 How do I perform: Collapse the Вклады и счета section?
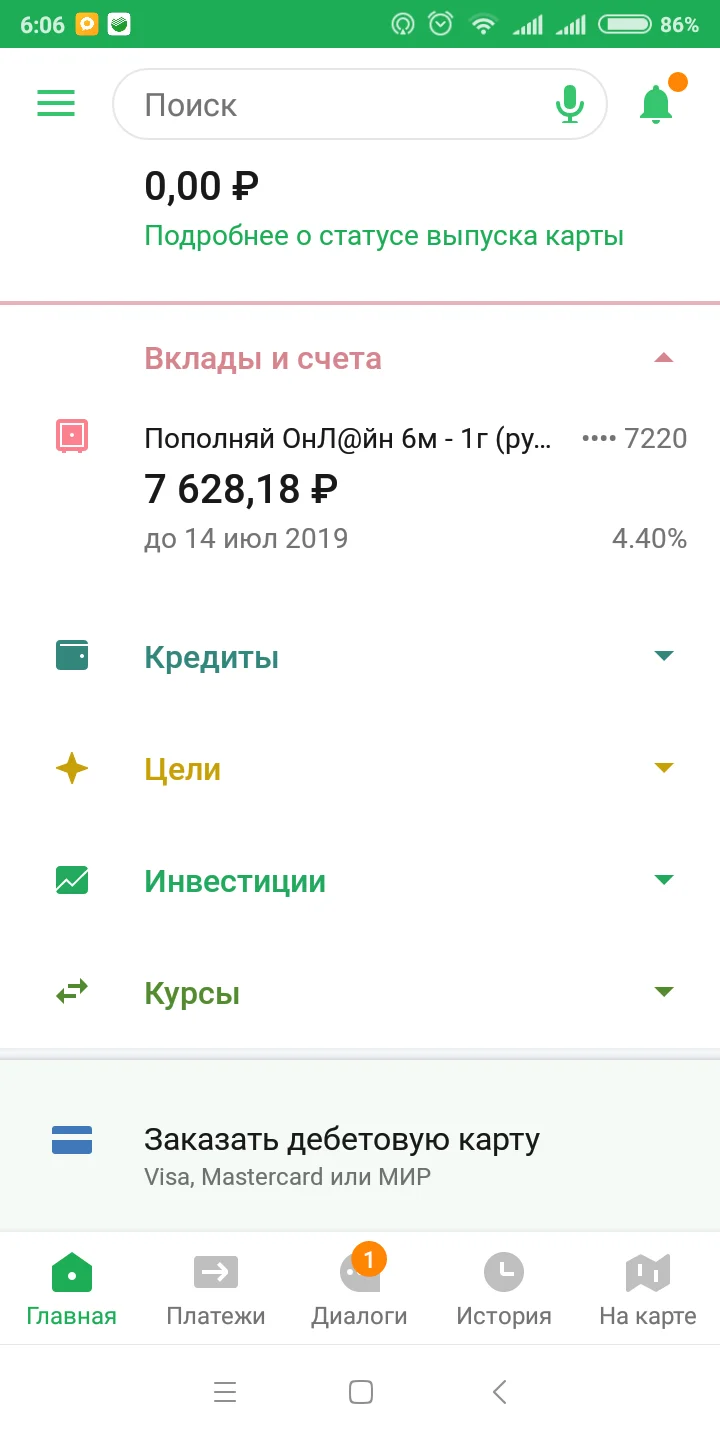(664, 357)
